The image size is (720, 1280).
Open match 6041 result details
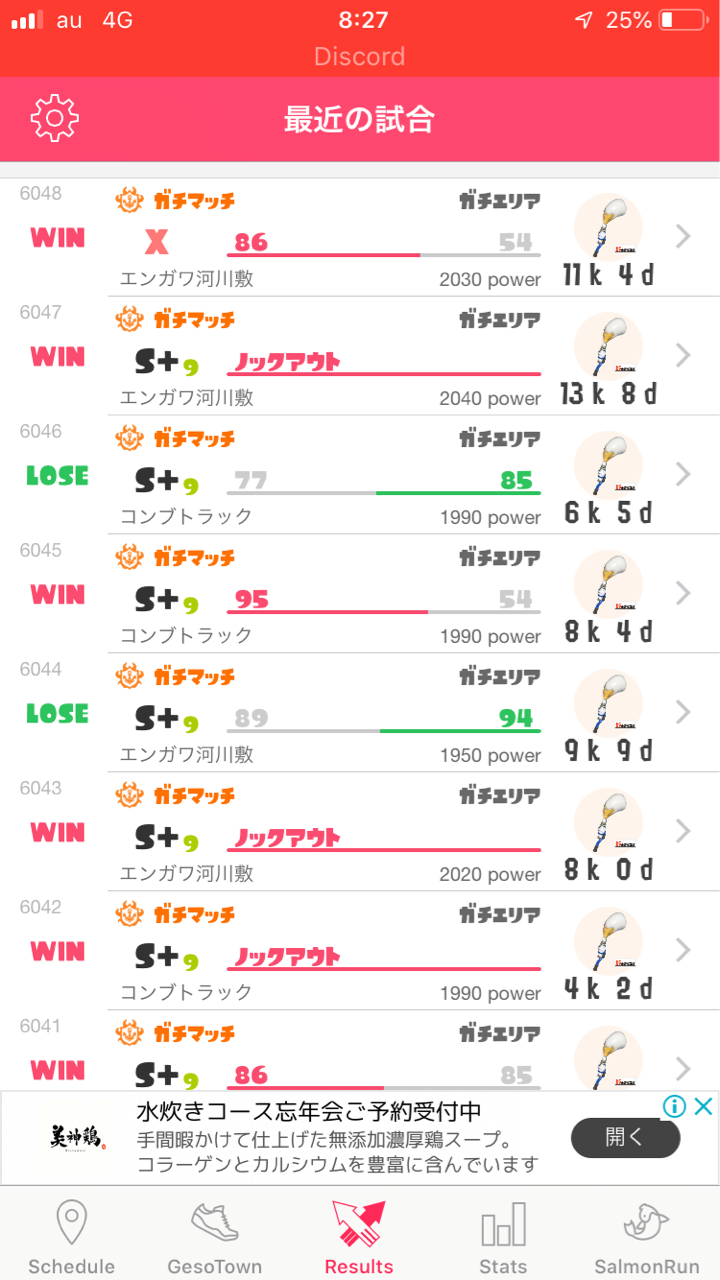click(x=360, y=1051)
